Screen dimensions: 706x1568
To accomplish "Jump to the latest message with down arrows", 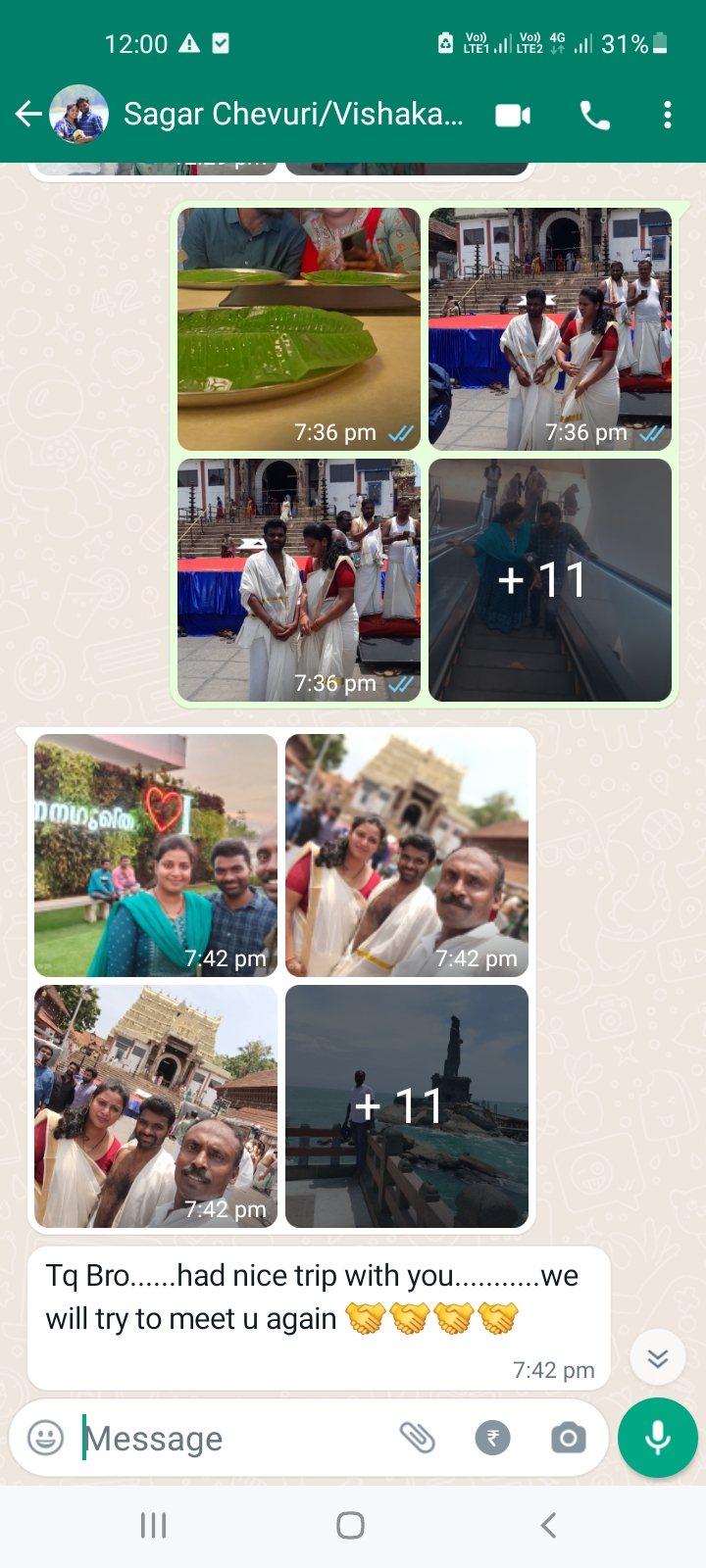I will pos(658,1357).
